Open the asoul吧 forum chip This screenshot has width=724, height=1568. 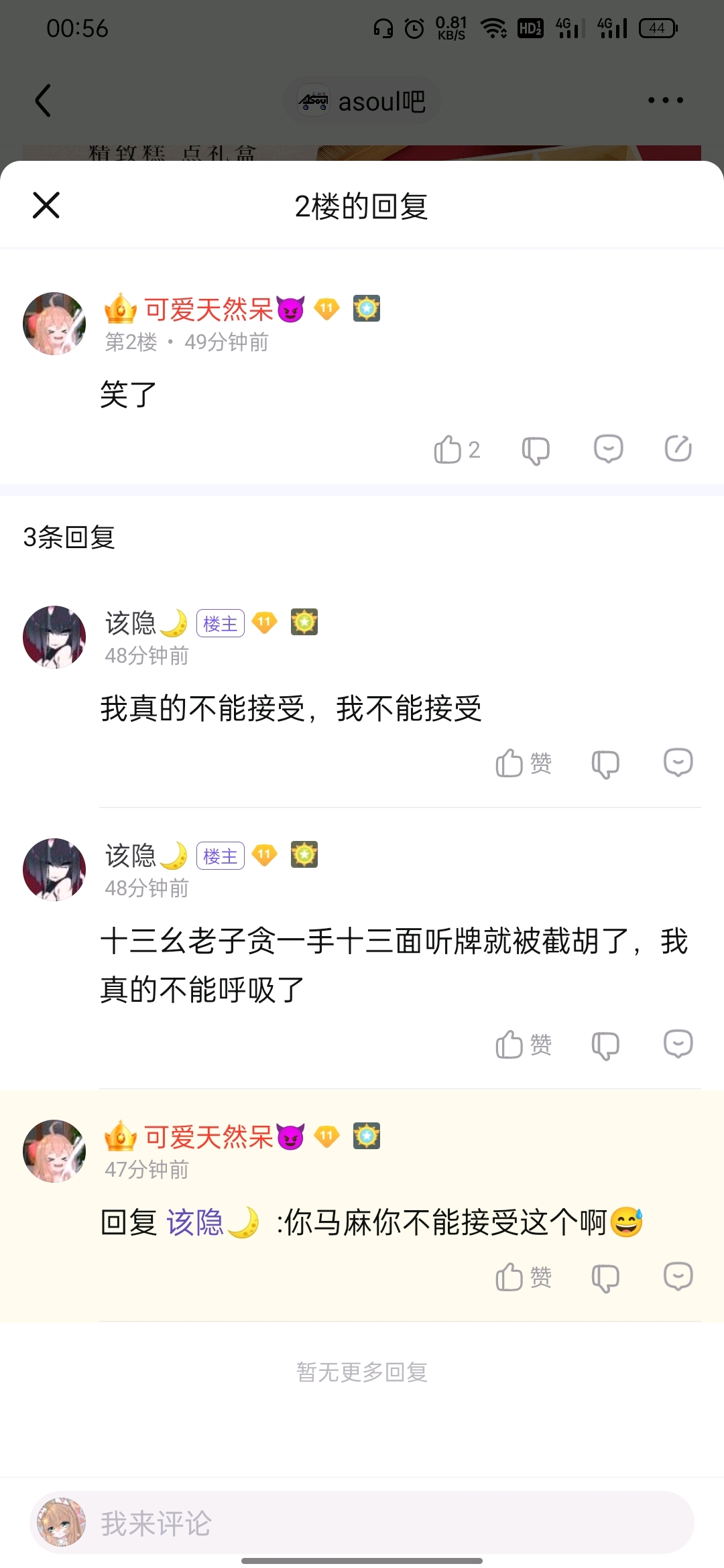click(x=363, y=101)
